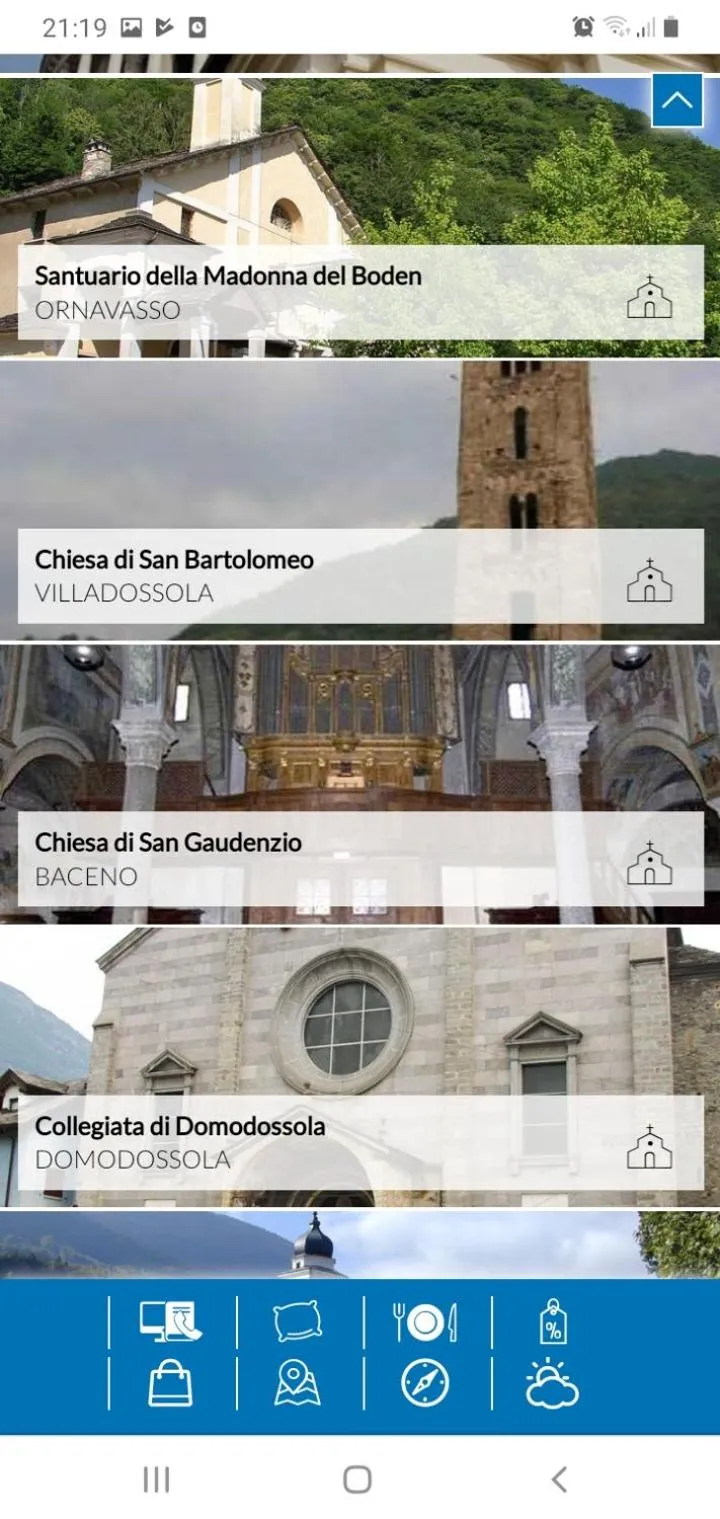
Task: Open the map with pin icon
Action: pyautogui.click(x=298, y=1384)
